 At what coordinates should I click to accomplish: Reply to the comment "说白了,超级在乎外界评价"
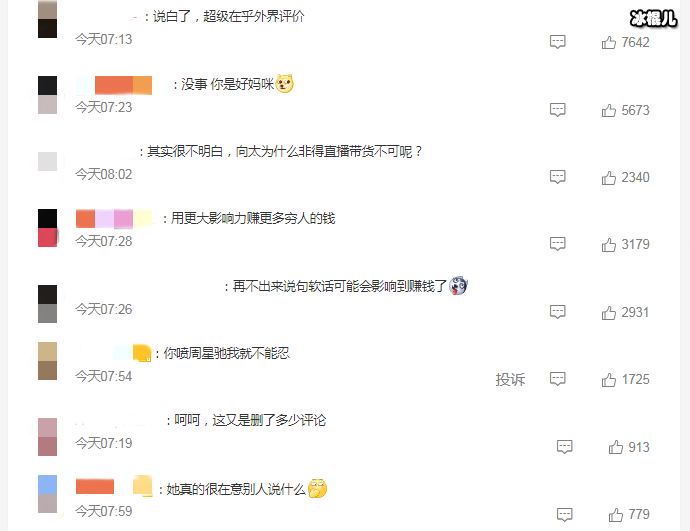(558, 42)
